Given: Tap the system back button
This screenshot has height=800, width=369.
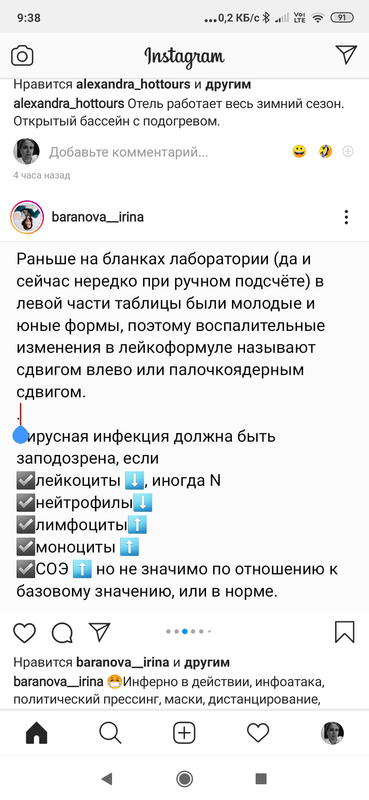Looking at the screenshot, I should (x=107, y=779).
